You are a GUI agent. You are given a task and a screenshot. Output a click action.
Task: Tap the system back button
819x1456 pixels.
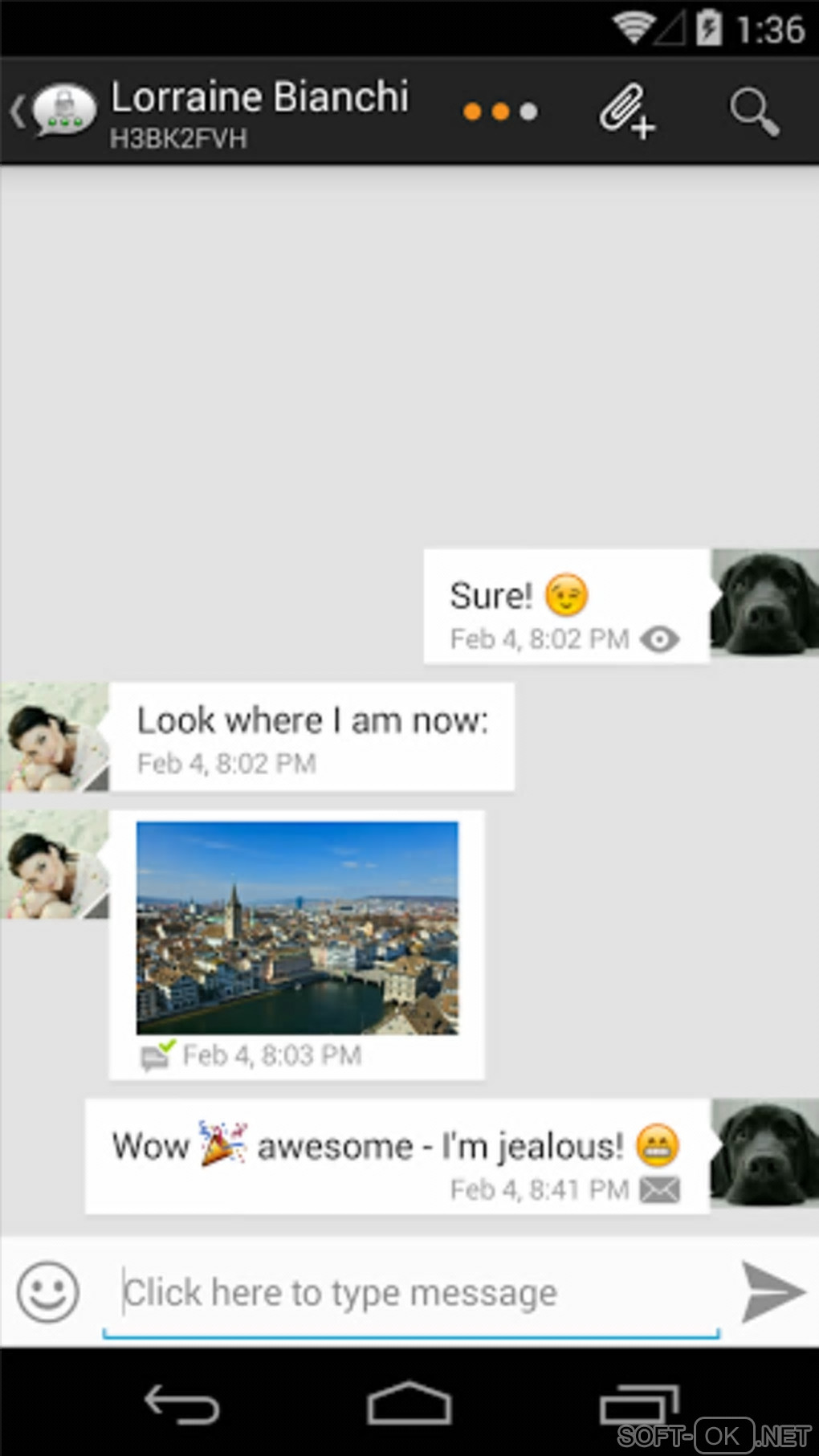click(x=181, y=1405)
